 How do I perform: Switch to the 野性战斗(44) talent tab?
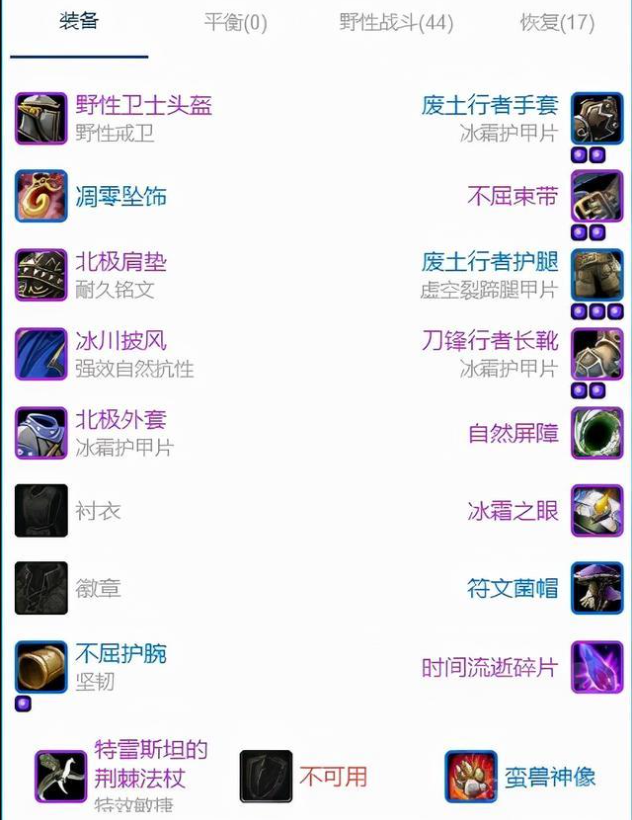coord(396,22)
